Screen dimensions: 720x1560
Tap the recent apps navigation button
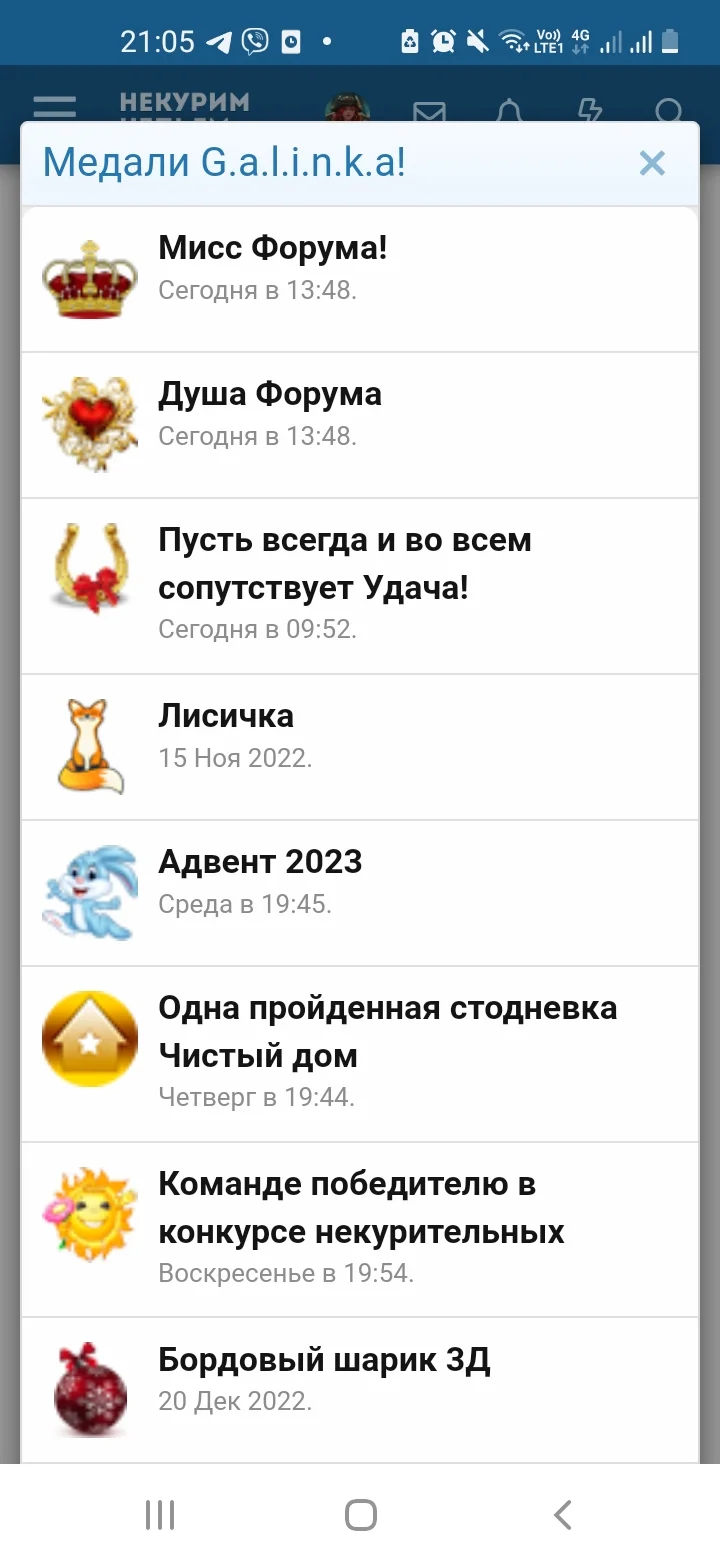coord(158,1514)
